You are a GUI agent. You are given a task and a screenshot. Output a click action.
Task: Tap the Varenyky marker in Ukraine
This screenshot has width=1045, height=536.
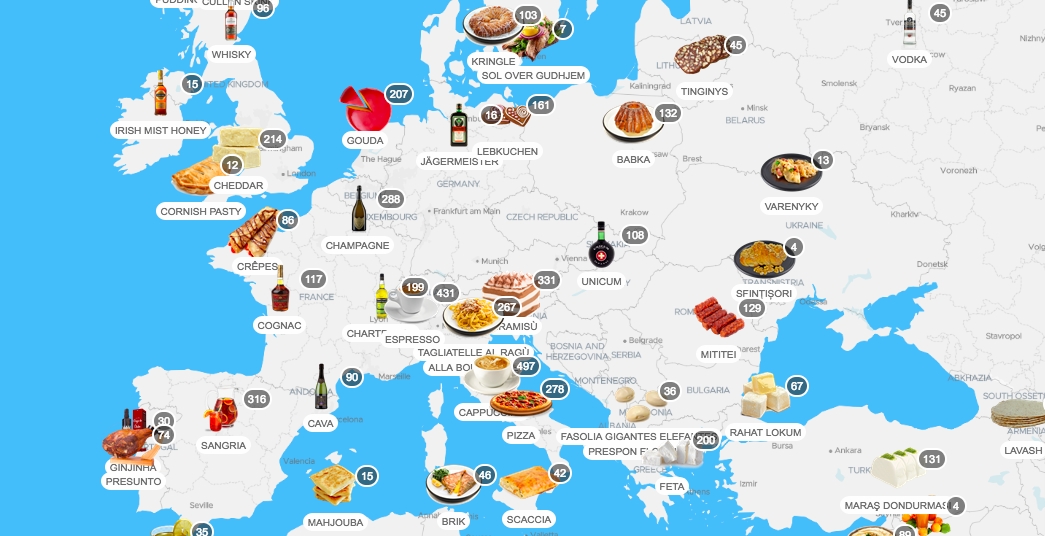pos(791,173)
